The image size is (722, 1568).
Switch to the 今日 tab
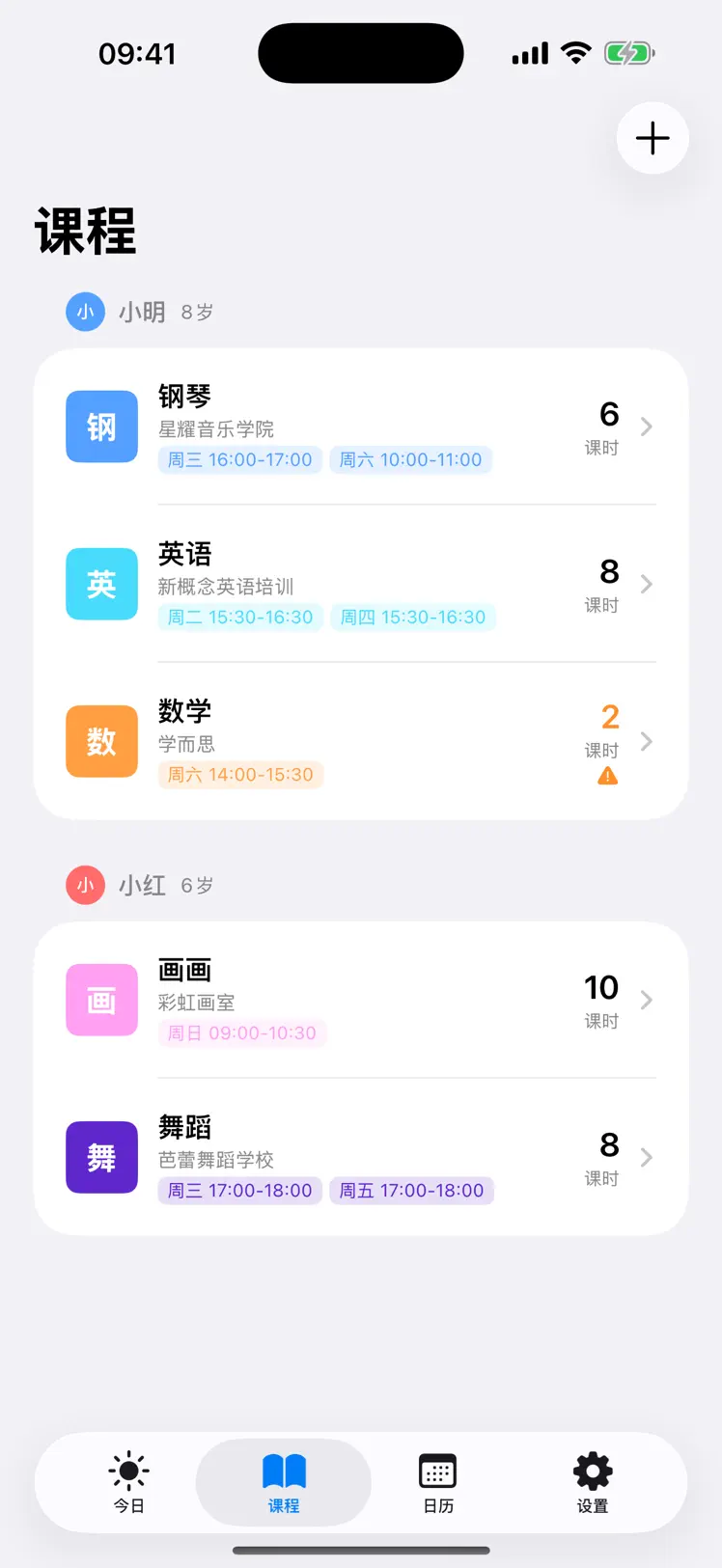(128, 1483)
